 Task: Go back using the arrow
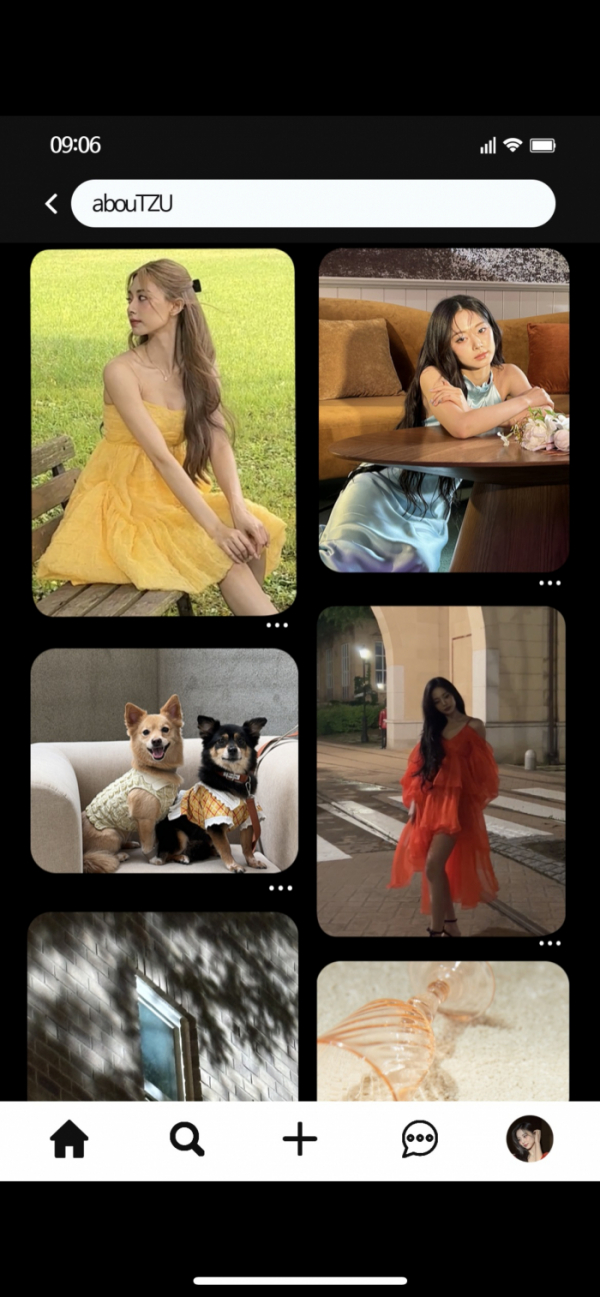[x=51, y=204]
